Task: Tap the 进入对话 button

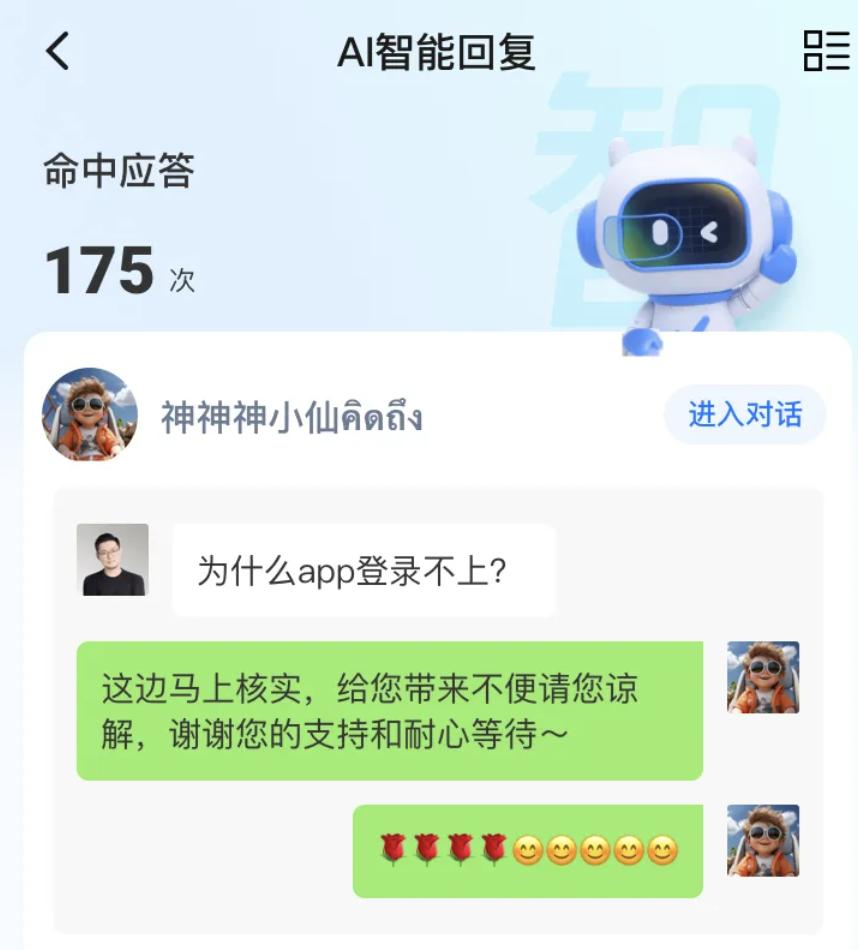Action: [745, 414]
